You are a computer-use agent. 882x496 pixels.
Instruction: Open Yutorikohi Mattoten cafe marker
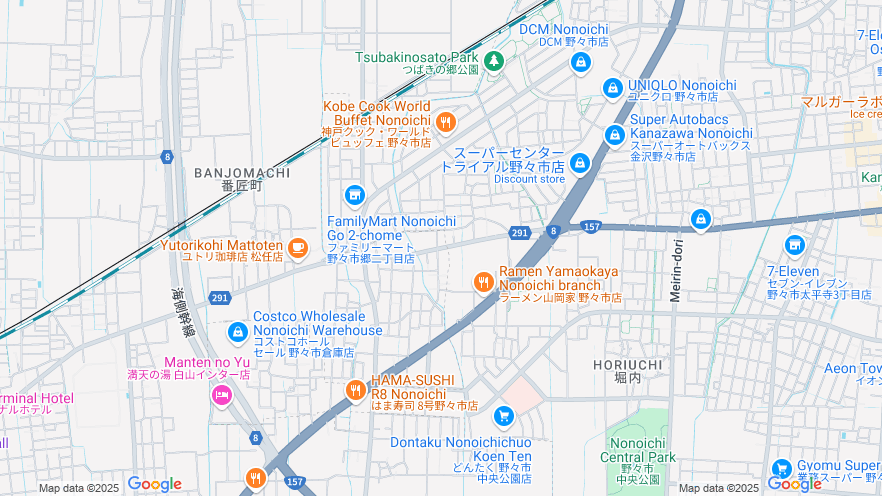pyautogui.click(x=297, y=247)
